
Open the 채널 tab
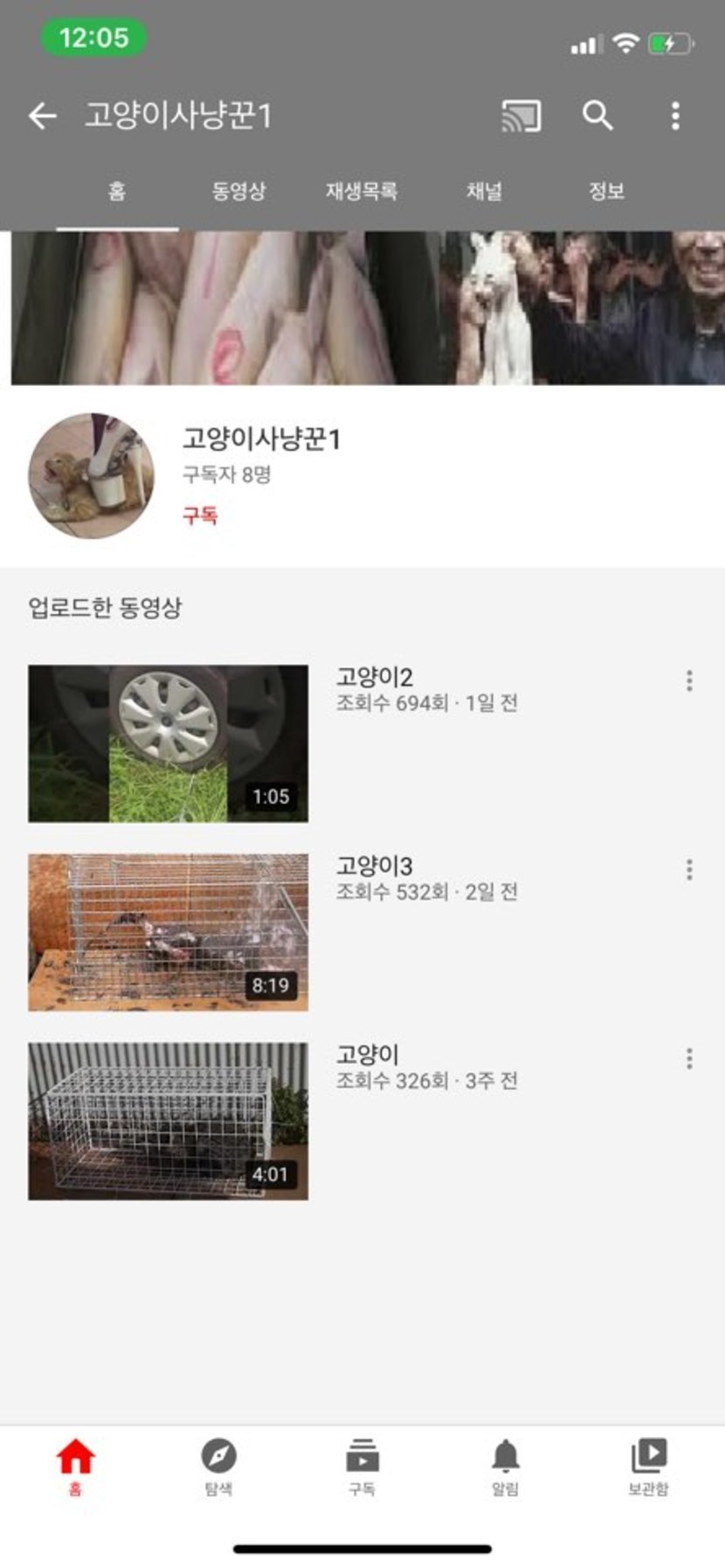pos(484,191)
